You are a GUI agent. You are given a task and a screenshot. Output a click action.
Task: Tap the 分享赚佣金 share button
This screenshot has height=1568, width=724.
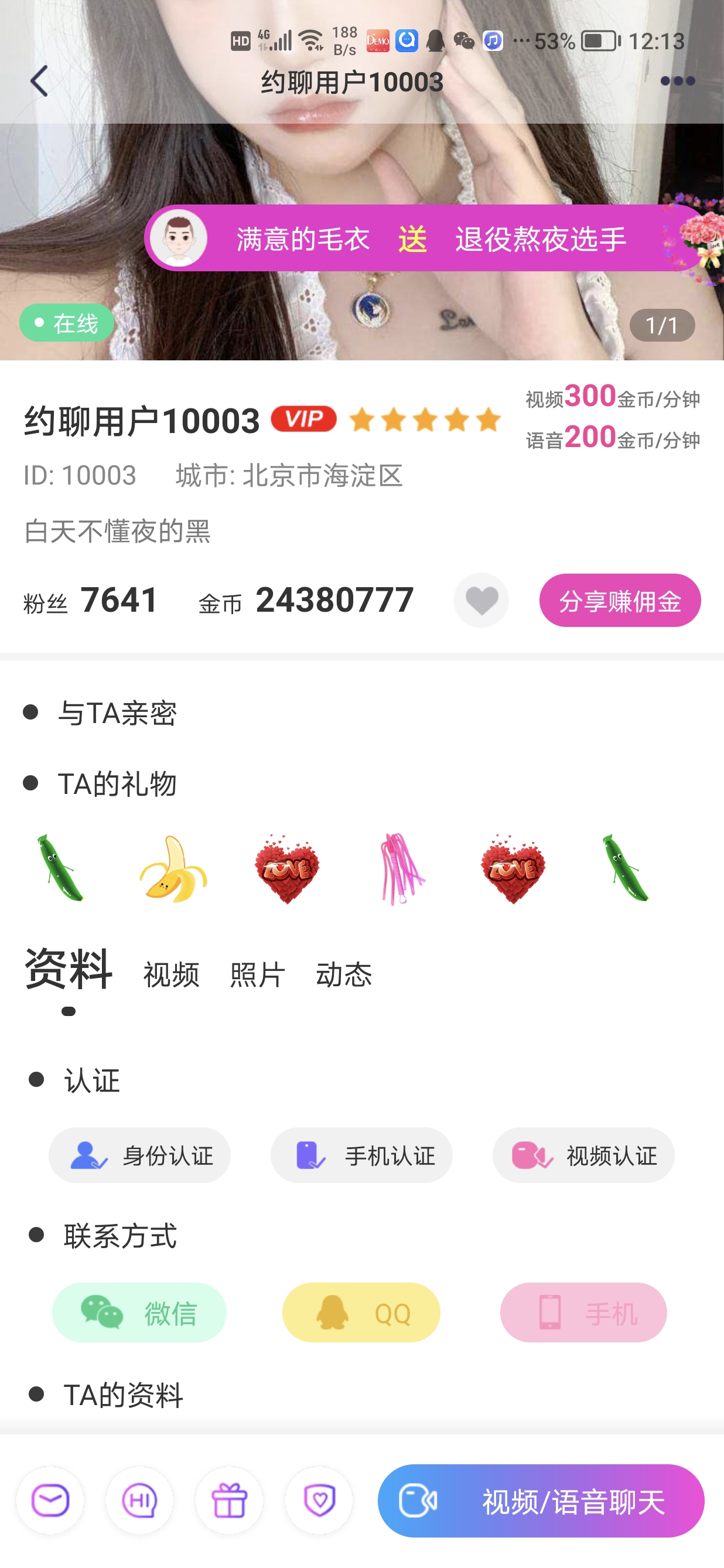coord(619,601)
